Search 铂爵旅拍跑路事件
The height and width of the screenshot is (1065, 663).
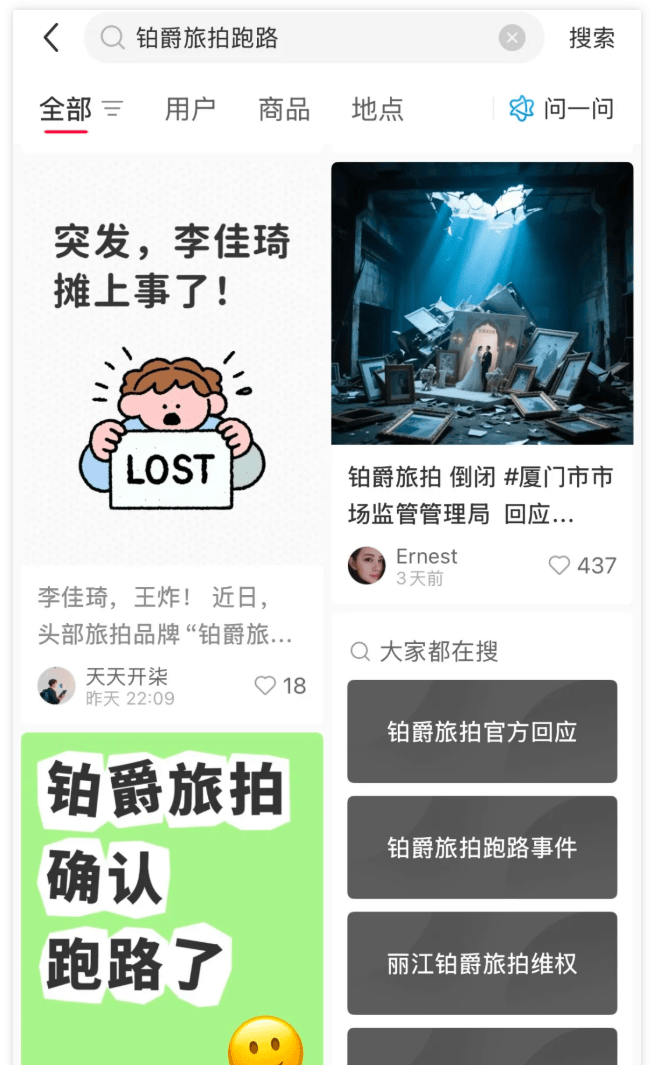pos(482,847)
